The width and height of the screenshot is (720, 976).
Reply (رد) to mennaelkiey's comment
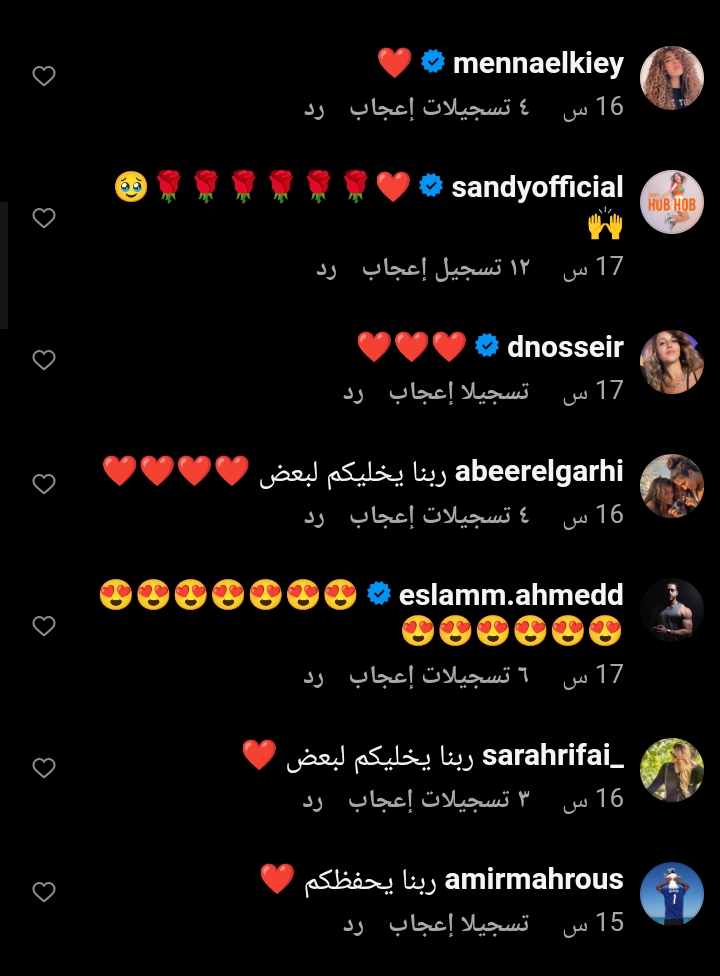(x=315, y=107)
